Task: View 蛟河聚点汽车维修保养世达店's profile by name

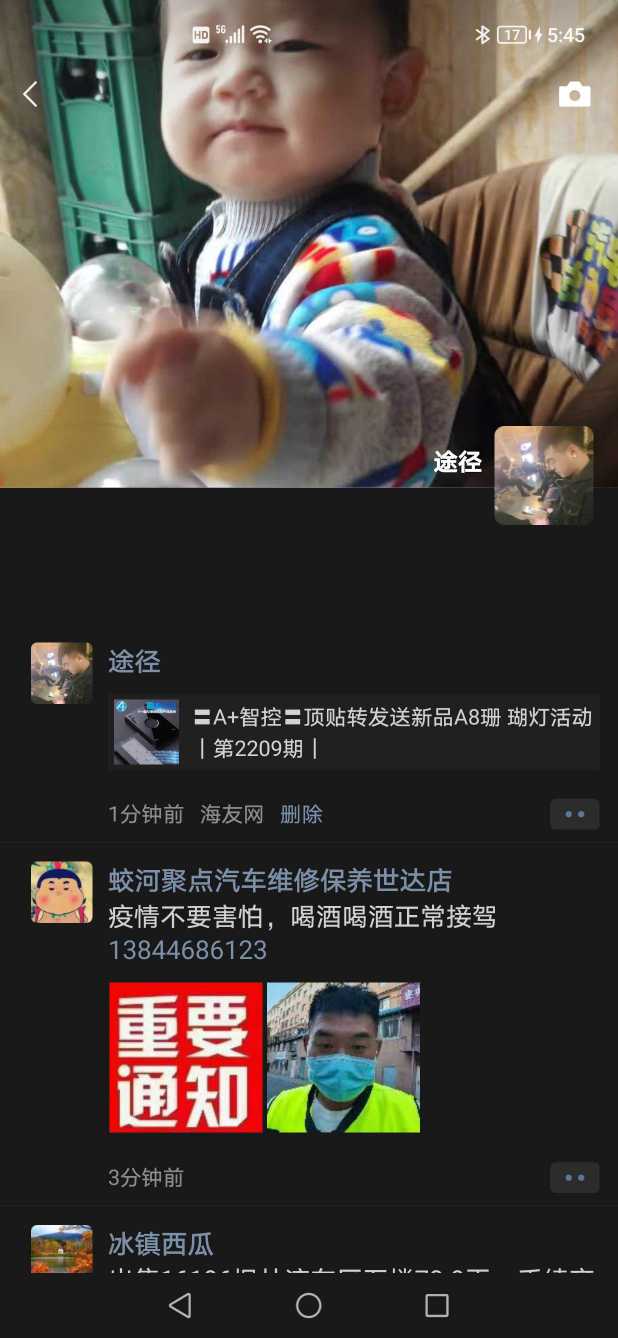Action: [x=280, y=880]
